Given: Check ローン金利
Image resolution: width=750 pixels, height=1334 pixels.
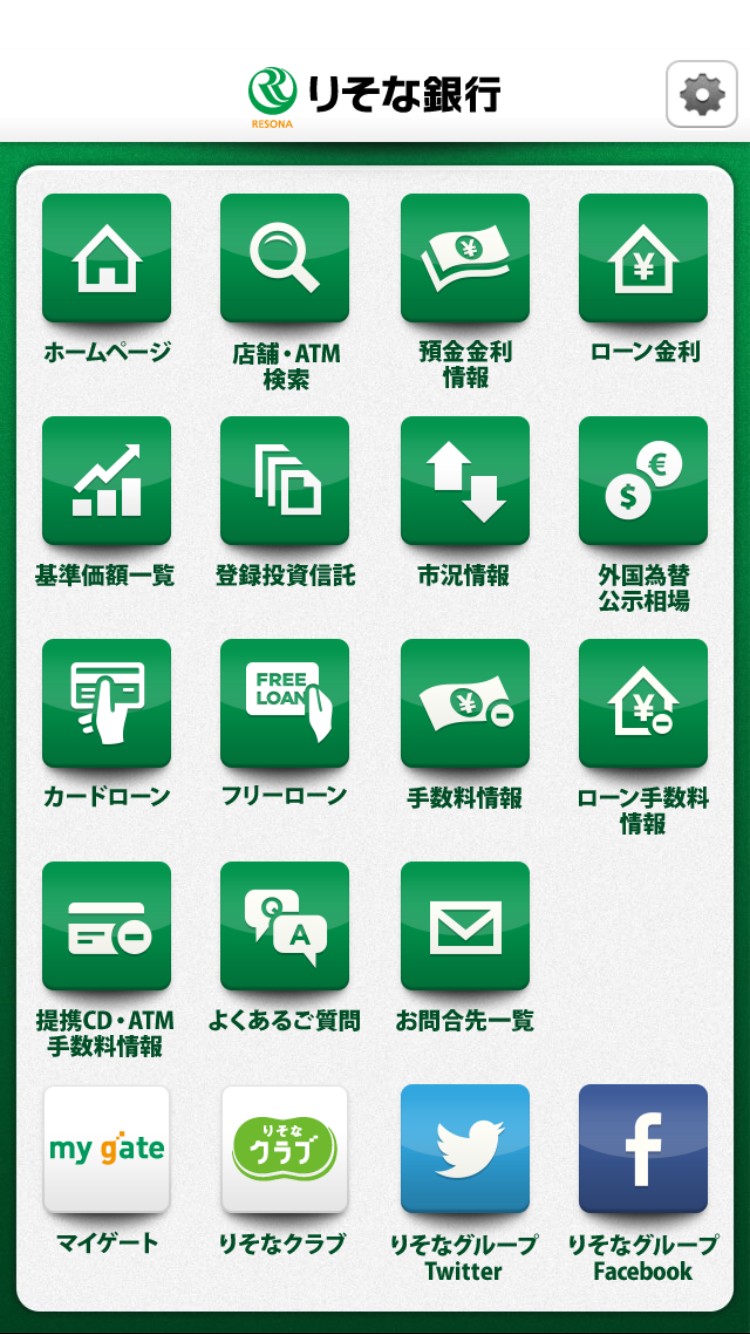Looking at the screenshot, I should [643, 258].
